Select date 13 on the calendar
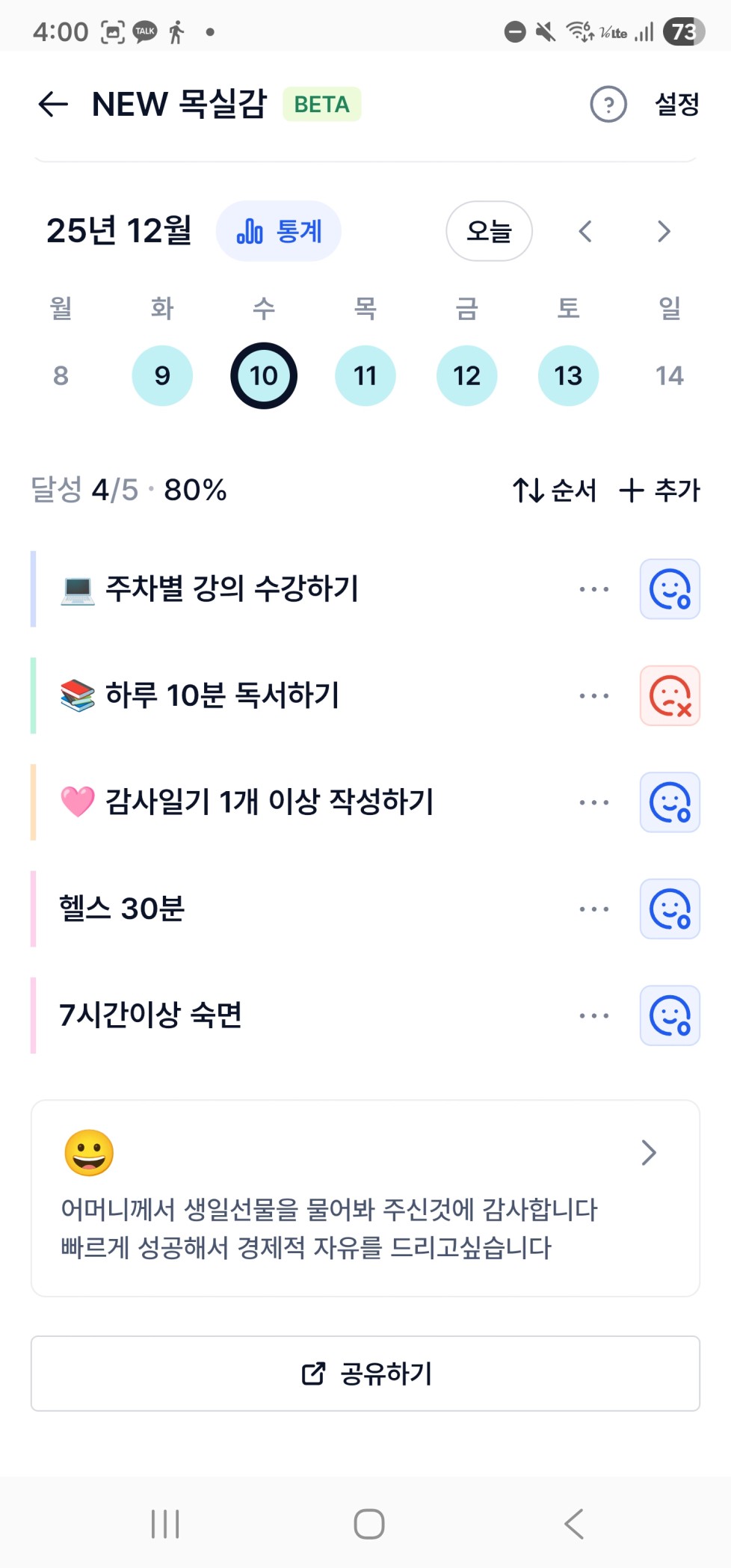Viewport: 731px width, 1568px height. pos(568,375)
